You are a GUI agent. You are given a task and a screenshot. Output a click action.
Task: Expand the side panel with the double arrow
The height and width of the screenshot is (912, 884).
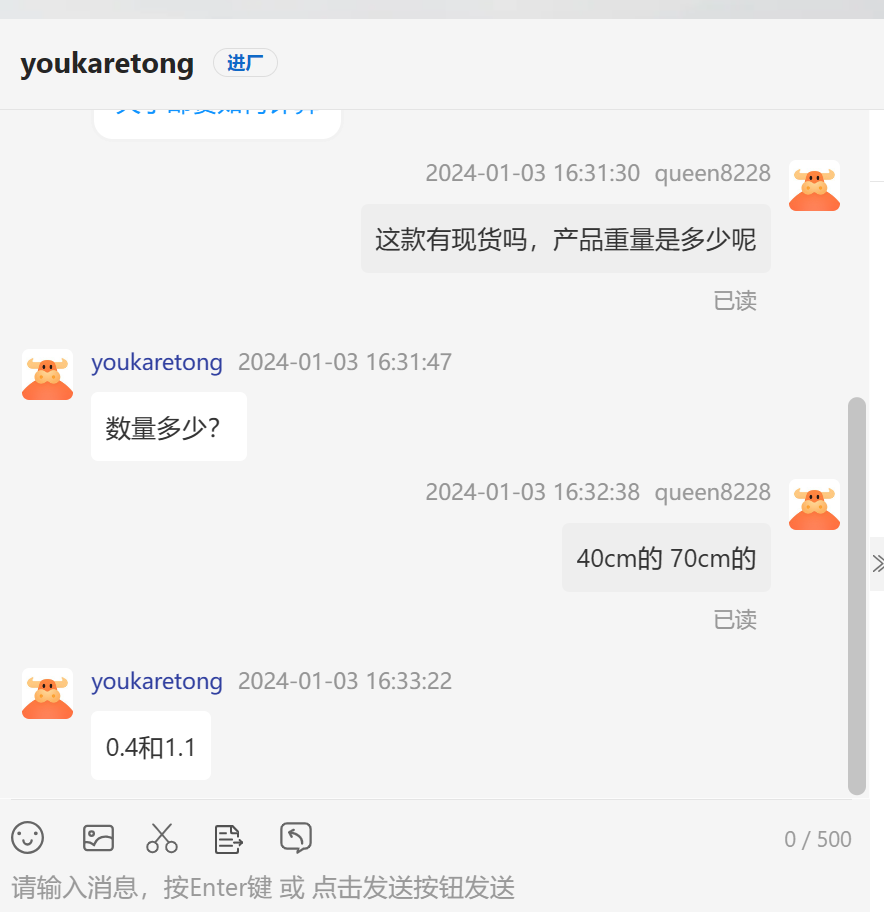[877, 563]
